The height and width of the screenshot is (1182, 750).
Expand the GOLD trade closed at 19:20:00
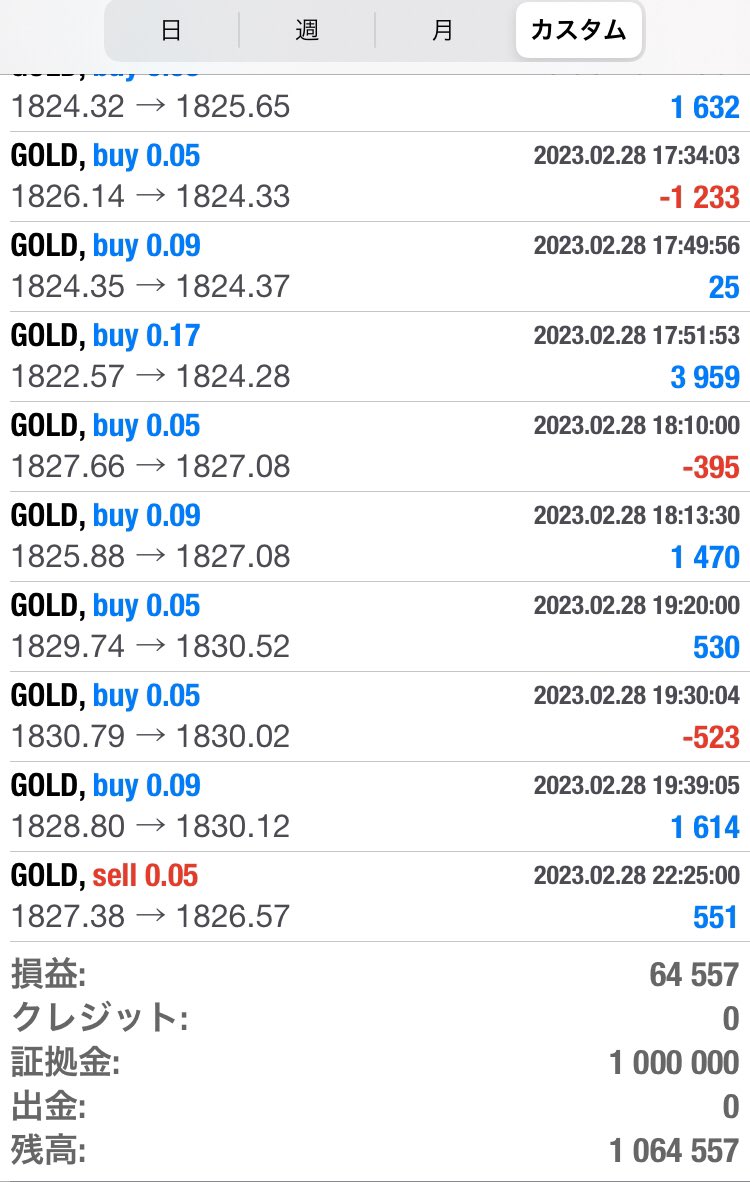pyautogui.click(x=375, y=627)
